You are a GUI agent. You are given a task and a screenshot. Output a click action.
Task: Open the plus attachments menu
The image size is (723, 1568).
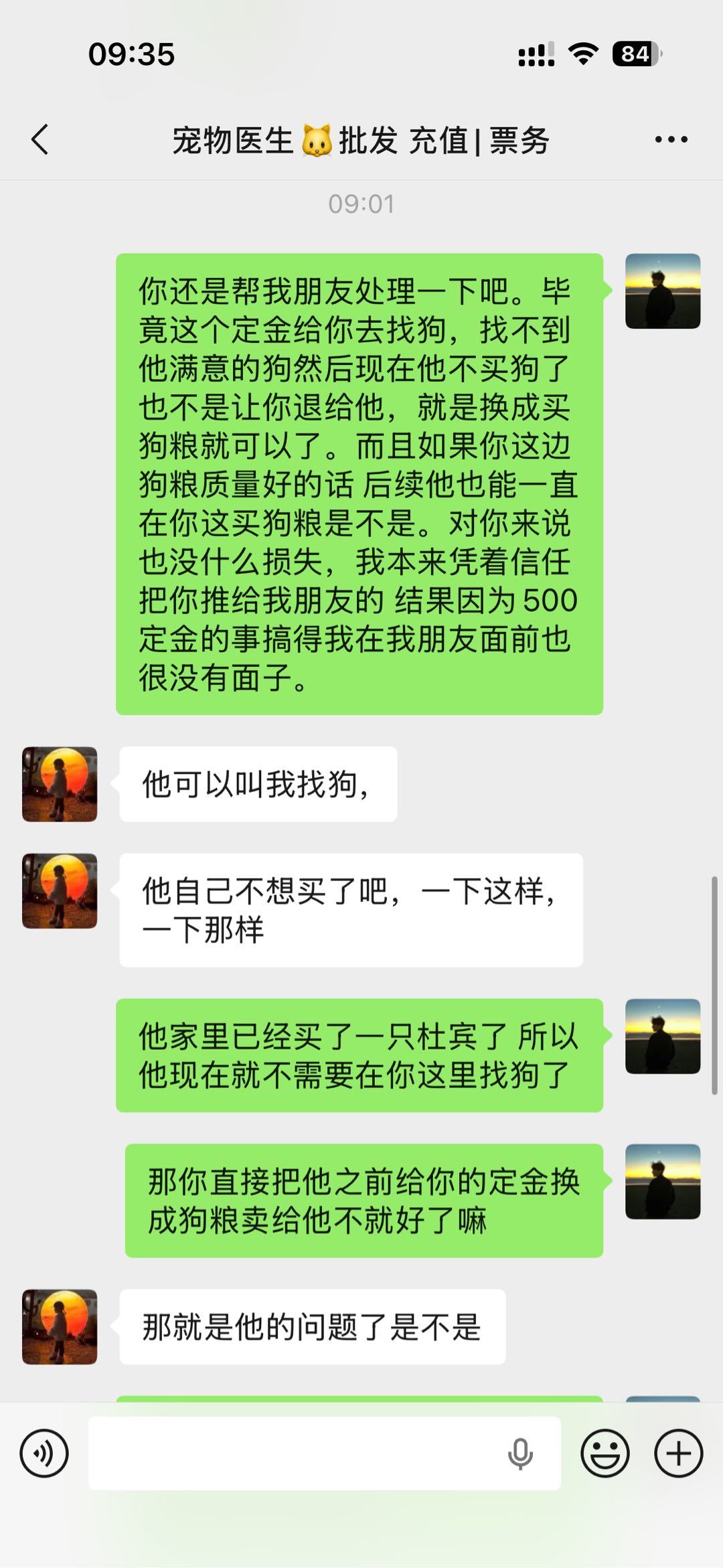678,1454
